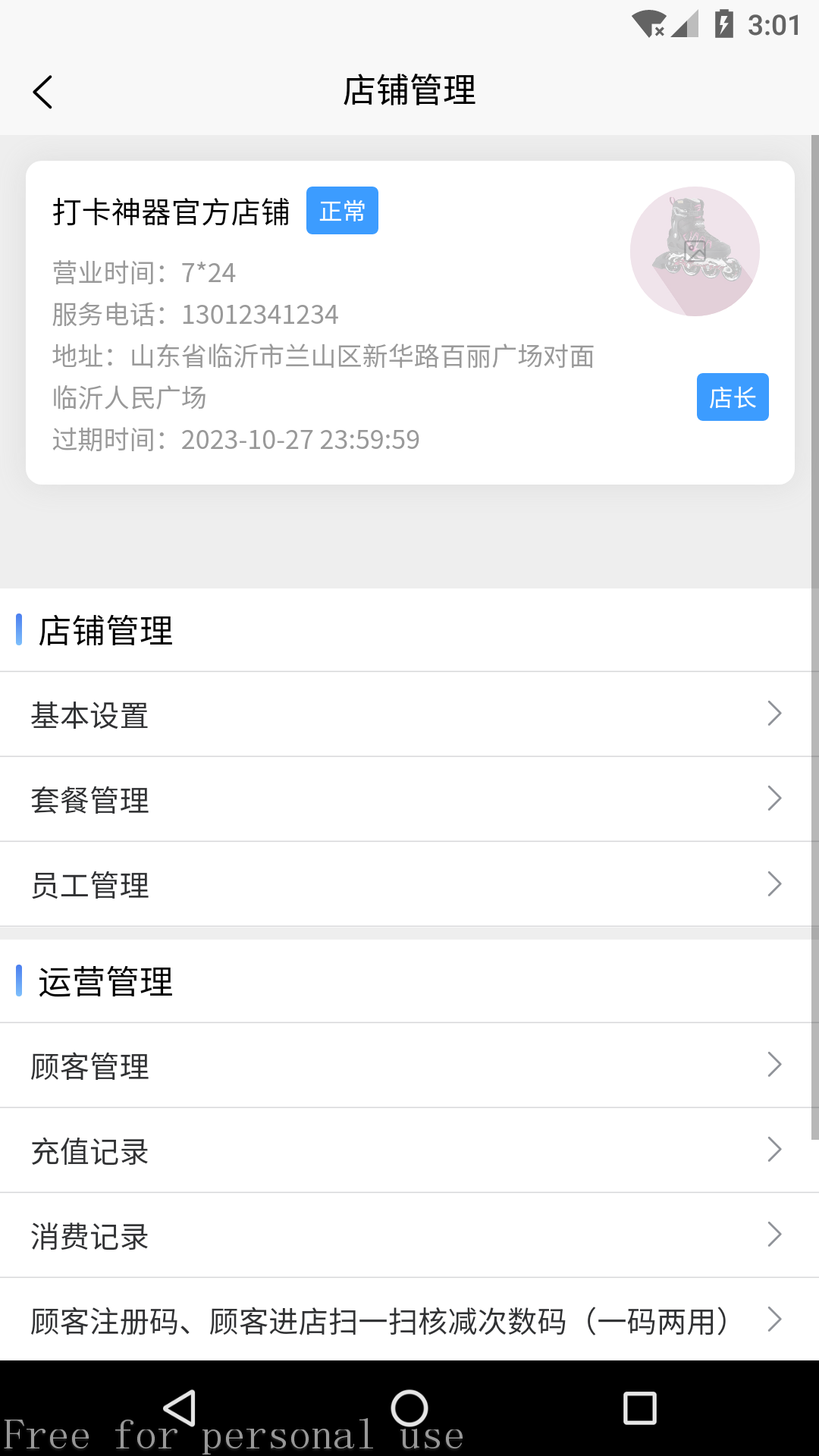The width and height of the screenshot is (819, 1456).
Task: Tap the 正常 status badge
Action: (342, 211)
